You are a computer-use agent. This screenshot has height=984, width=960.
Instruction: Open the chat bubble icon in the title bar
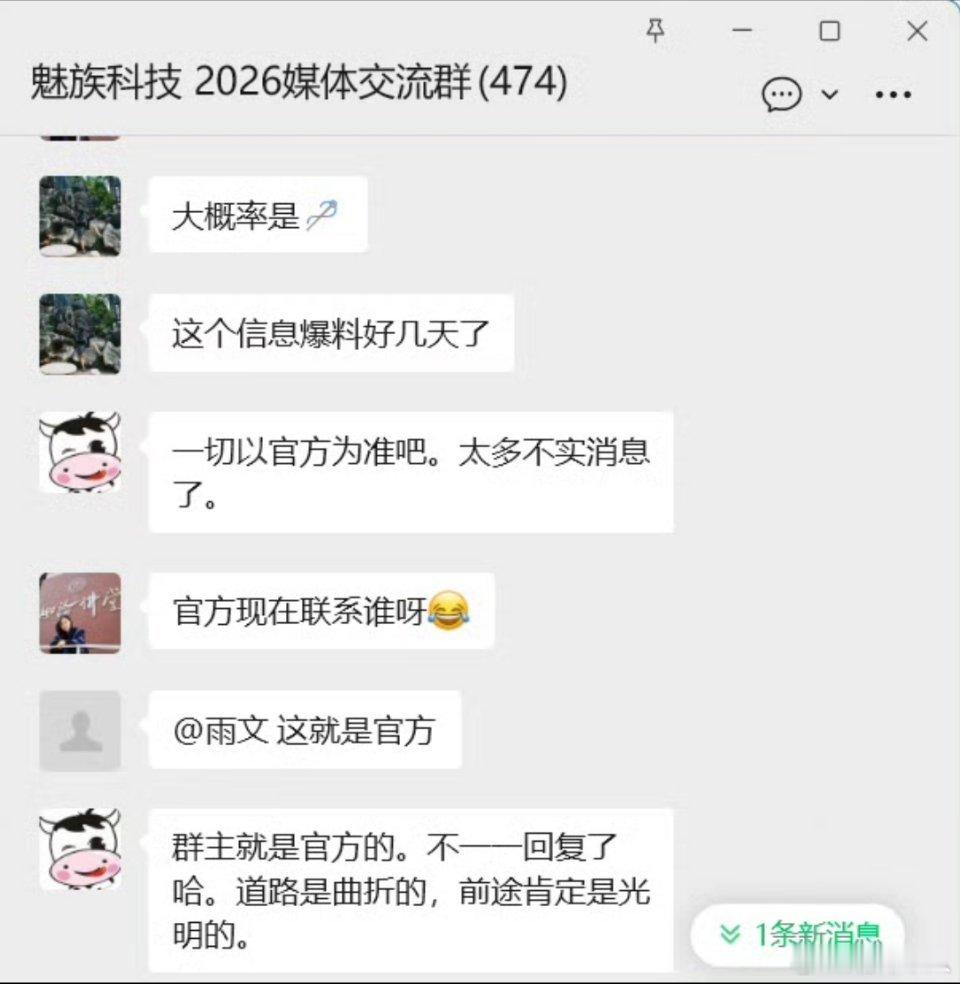pyautogui.click(x=782, y=93)
